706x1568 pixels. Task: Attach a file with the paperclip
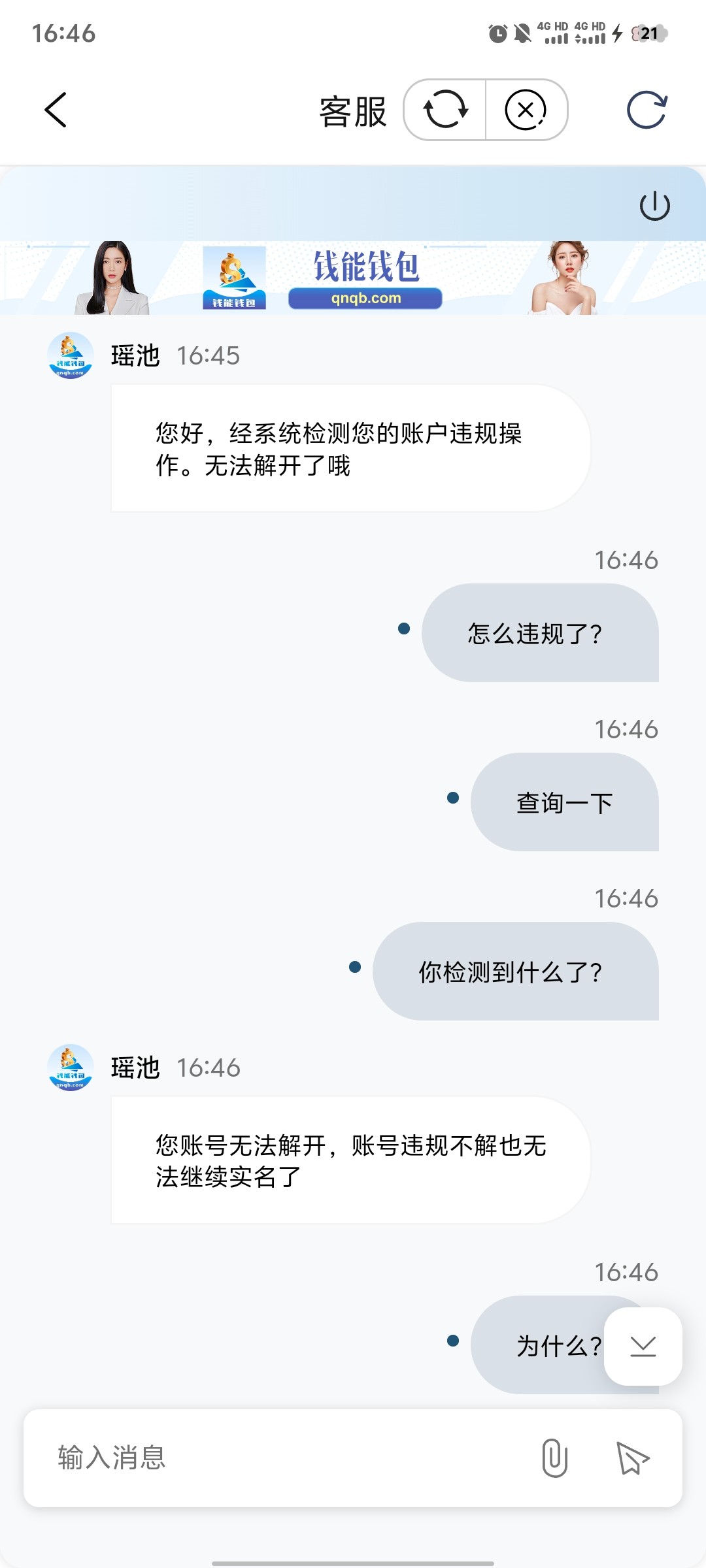[554, 1458]
